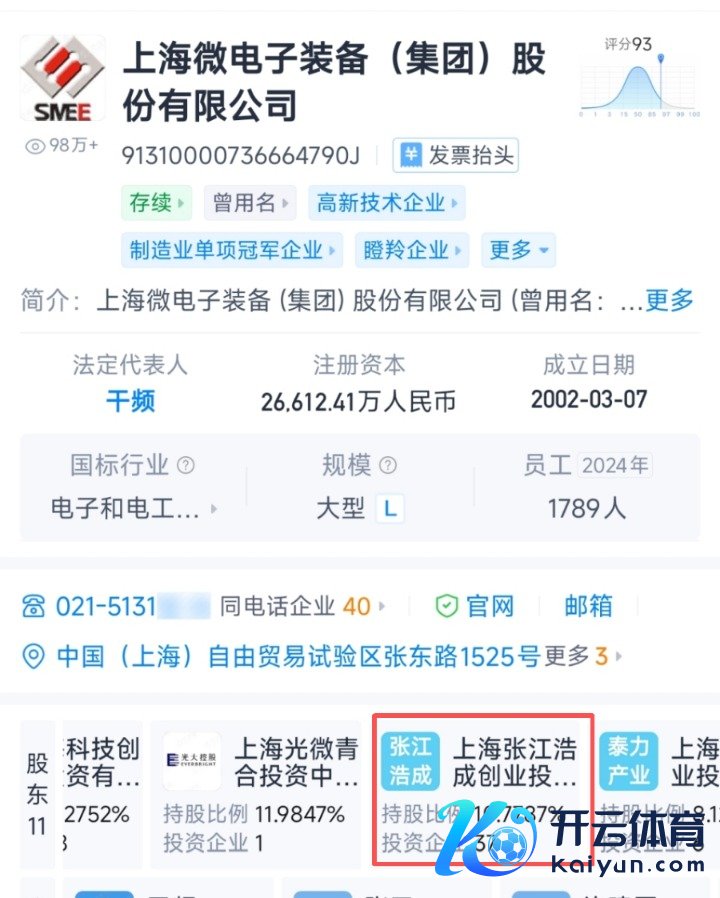Tap the 存续 status chip
The image size is (720, 898).
pyautogui.click(x=155, y=203)
